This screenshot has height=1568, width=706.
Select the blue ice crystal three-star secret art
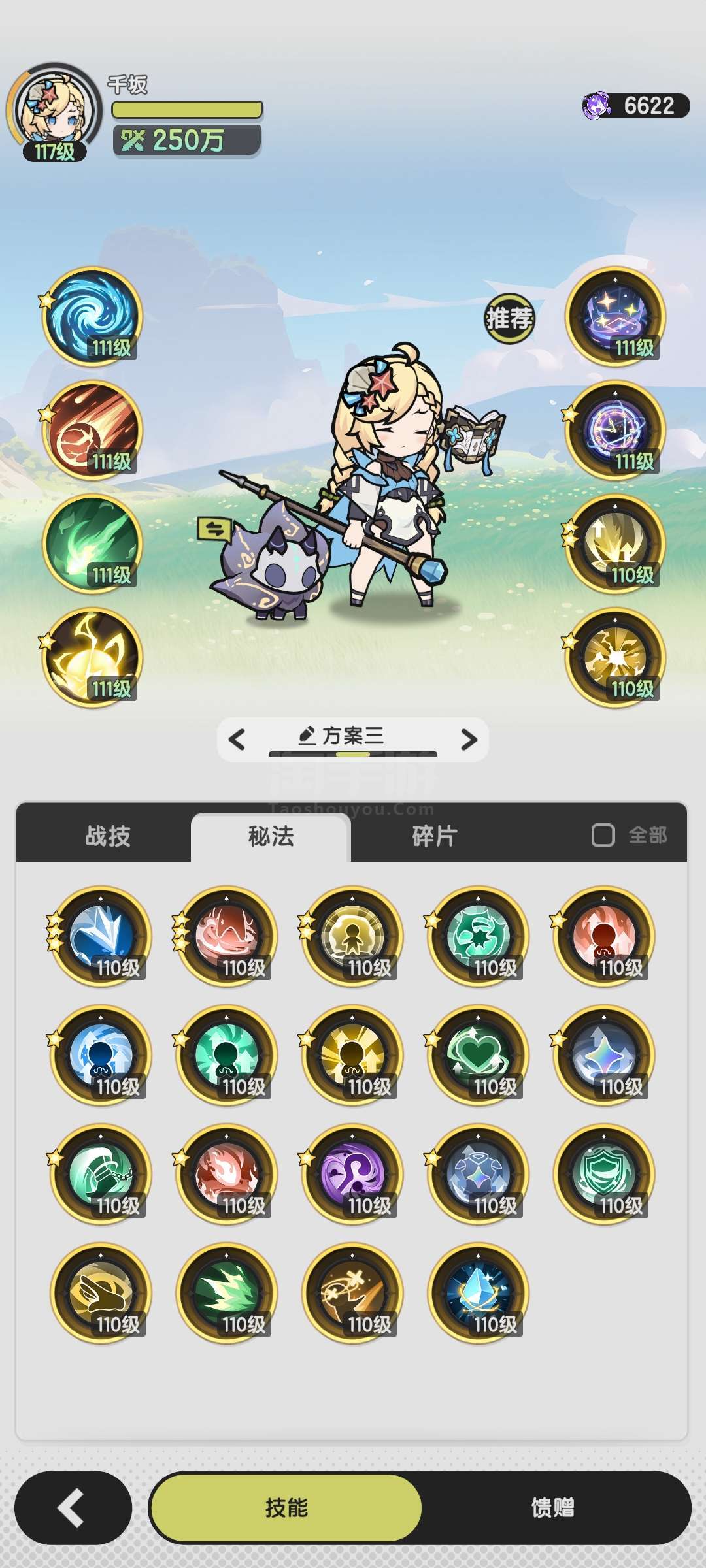click(x=101, y=936)
